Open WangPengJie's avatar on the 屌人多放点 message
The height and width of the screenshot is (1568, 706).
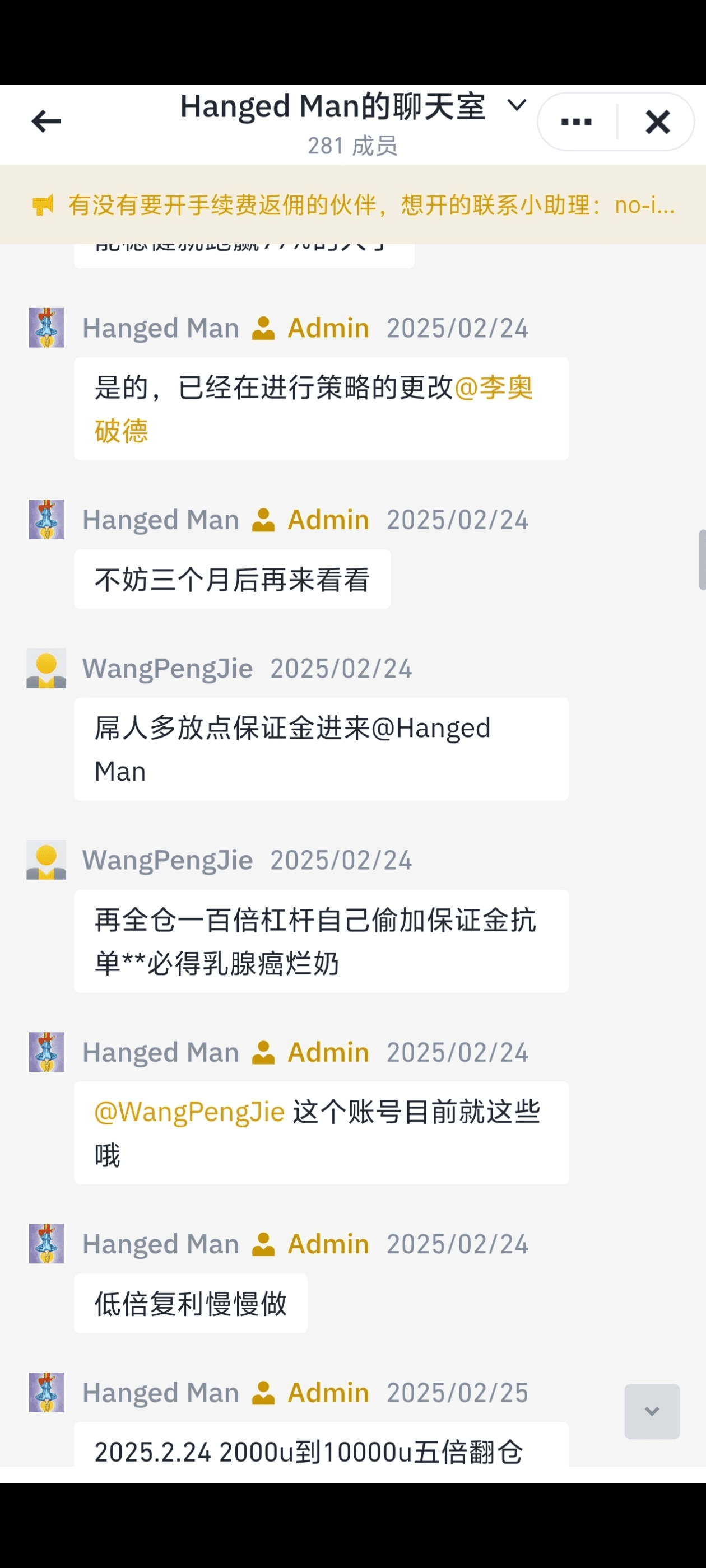pyautogui.click(x=47, y=668)
